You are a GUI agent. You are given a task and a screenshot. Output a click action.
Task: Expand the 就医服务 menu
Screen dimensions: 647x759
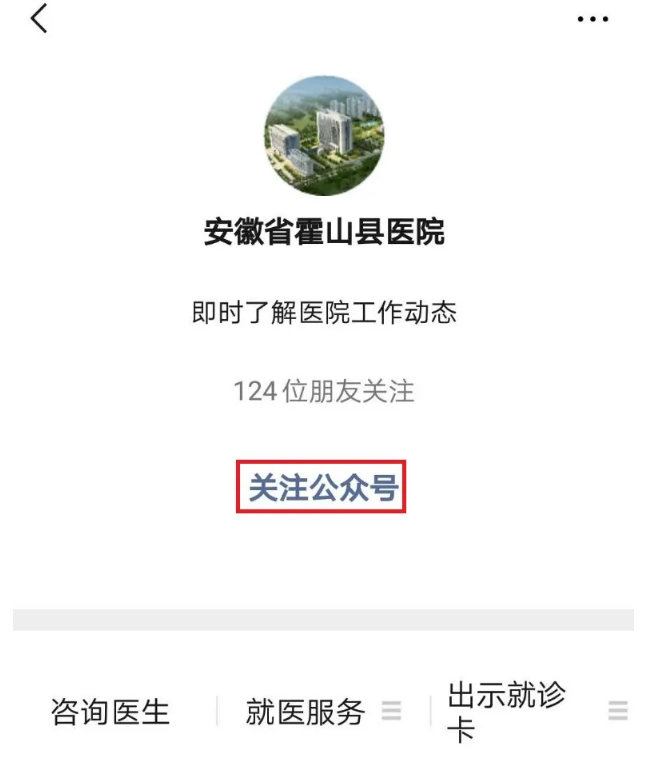(322, 712)
